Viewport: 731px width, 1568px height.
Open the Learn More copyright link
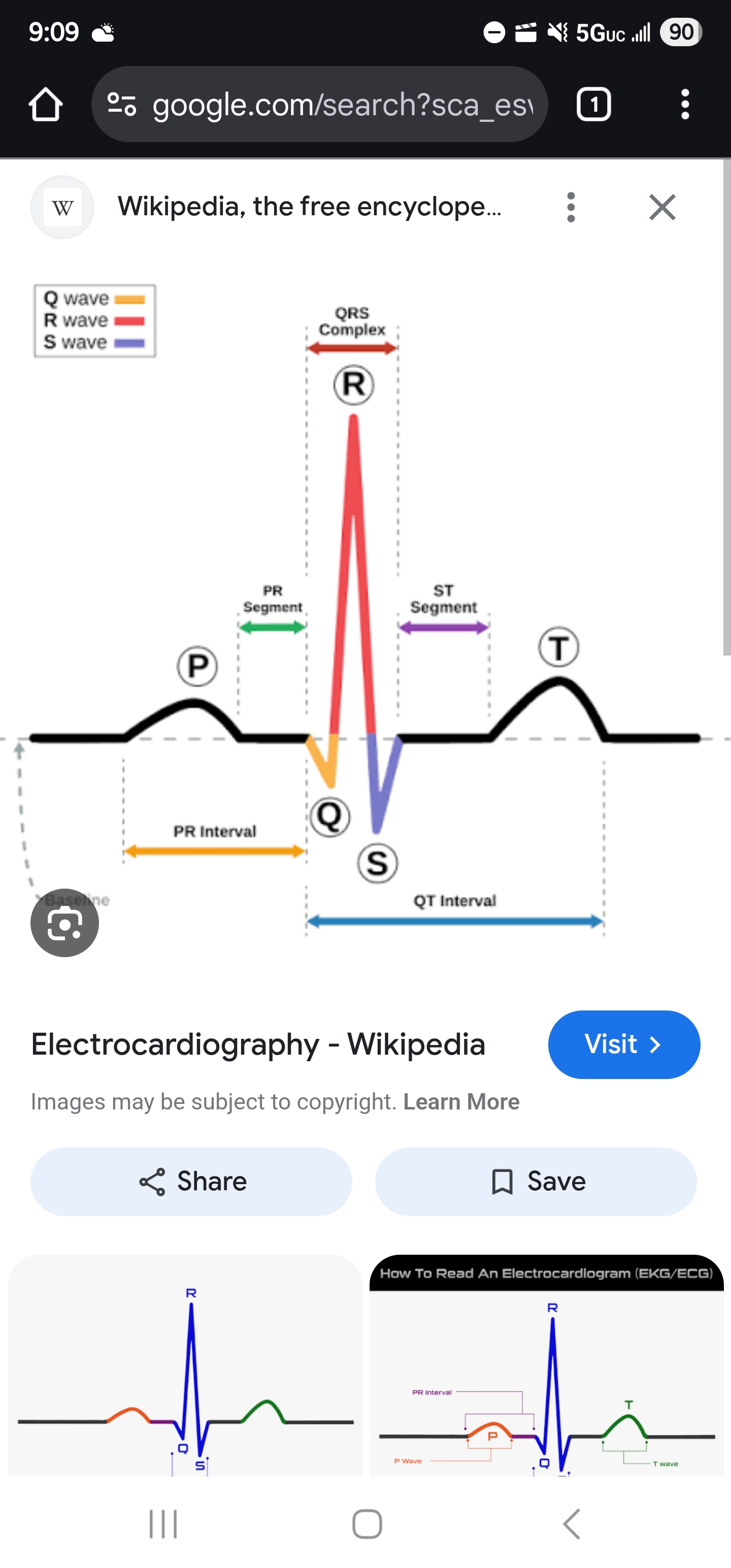pyautogui.click(x=461, y=1102)
